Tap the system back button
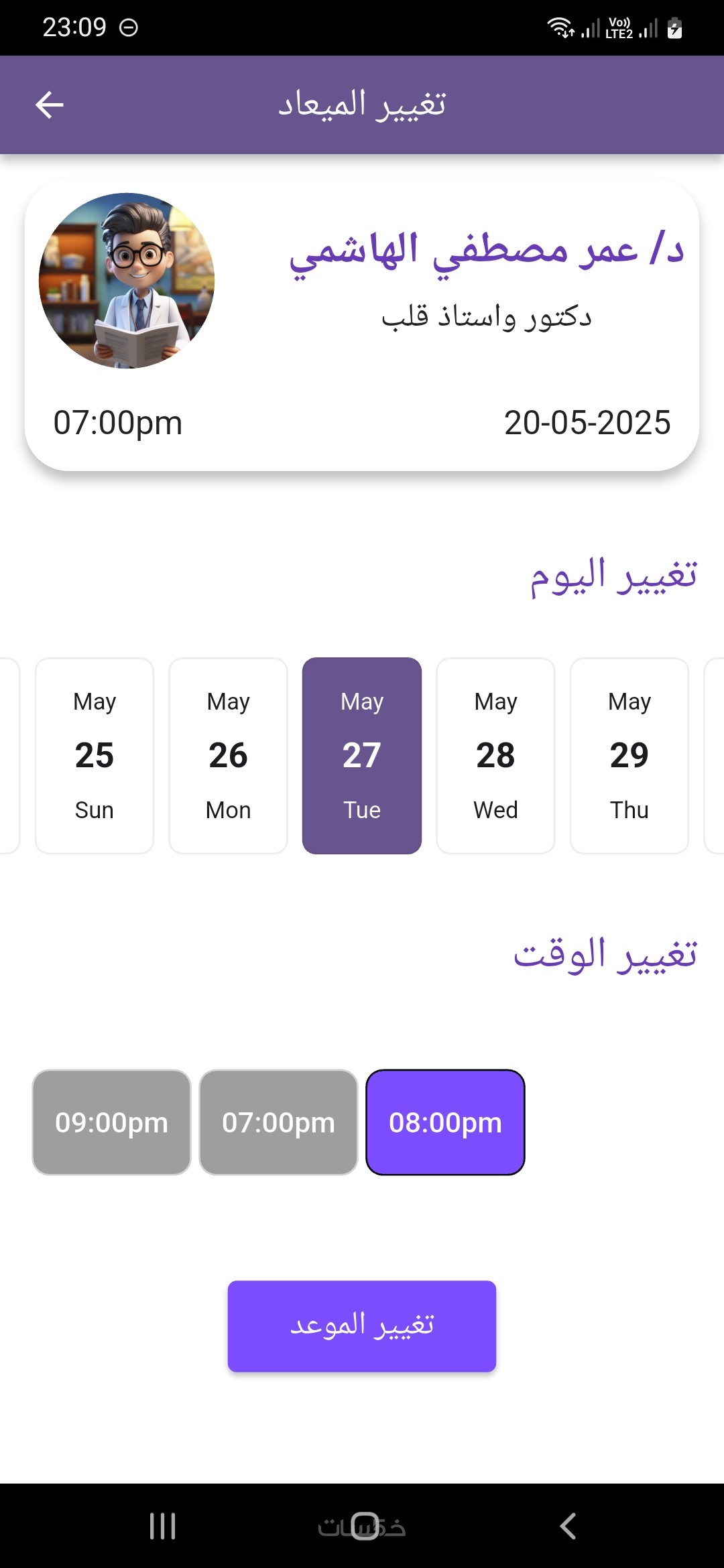 [567, 1526]
